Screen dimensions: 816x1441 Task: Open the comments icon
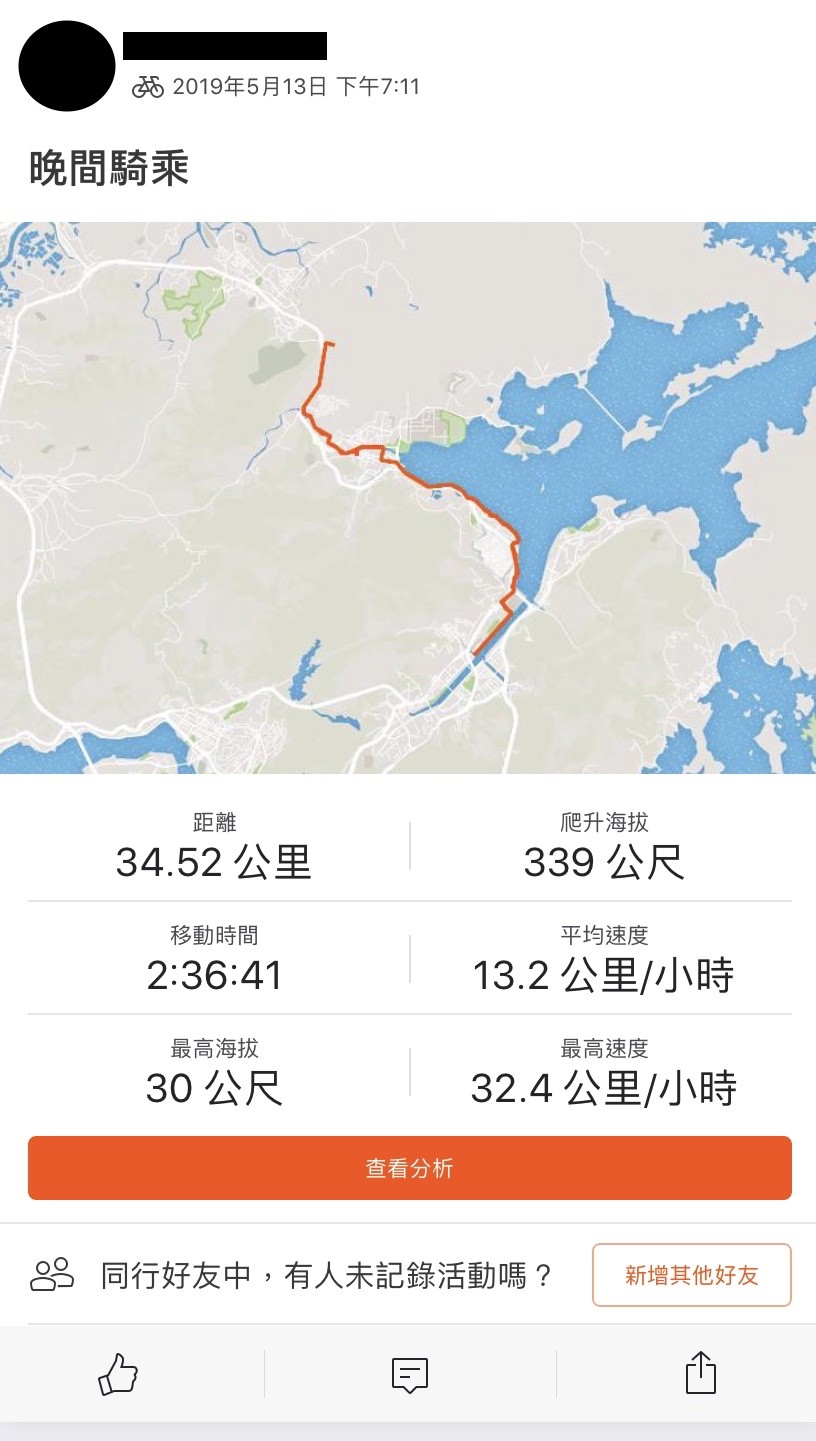tap(410, 1374)
